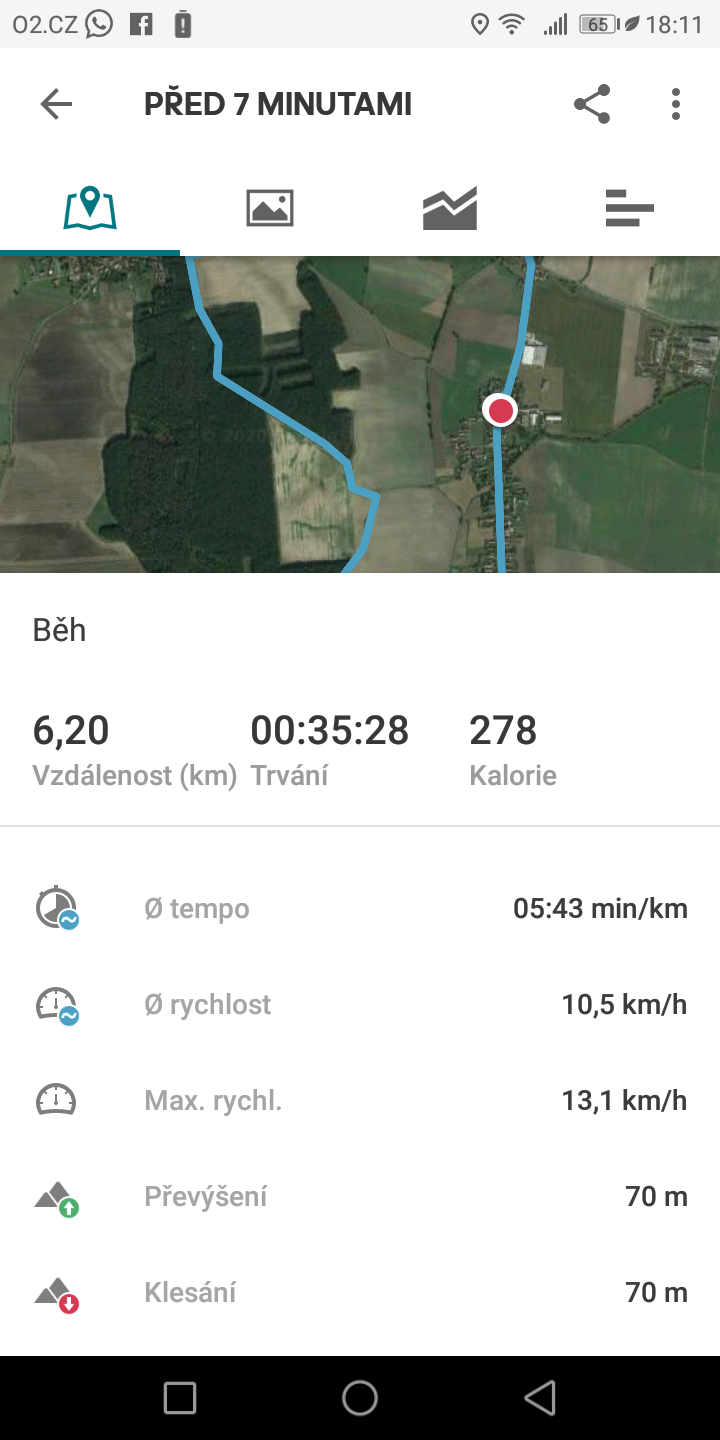The height and width of the screenshot is (1440, 720).
Task: Open the route map in full view
Action: pyautogui.click(x=360, y=414)
